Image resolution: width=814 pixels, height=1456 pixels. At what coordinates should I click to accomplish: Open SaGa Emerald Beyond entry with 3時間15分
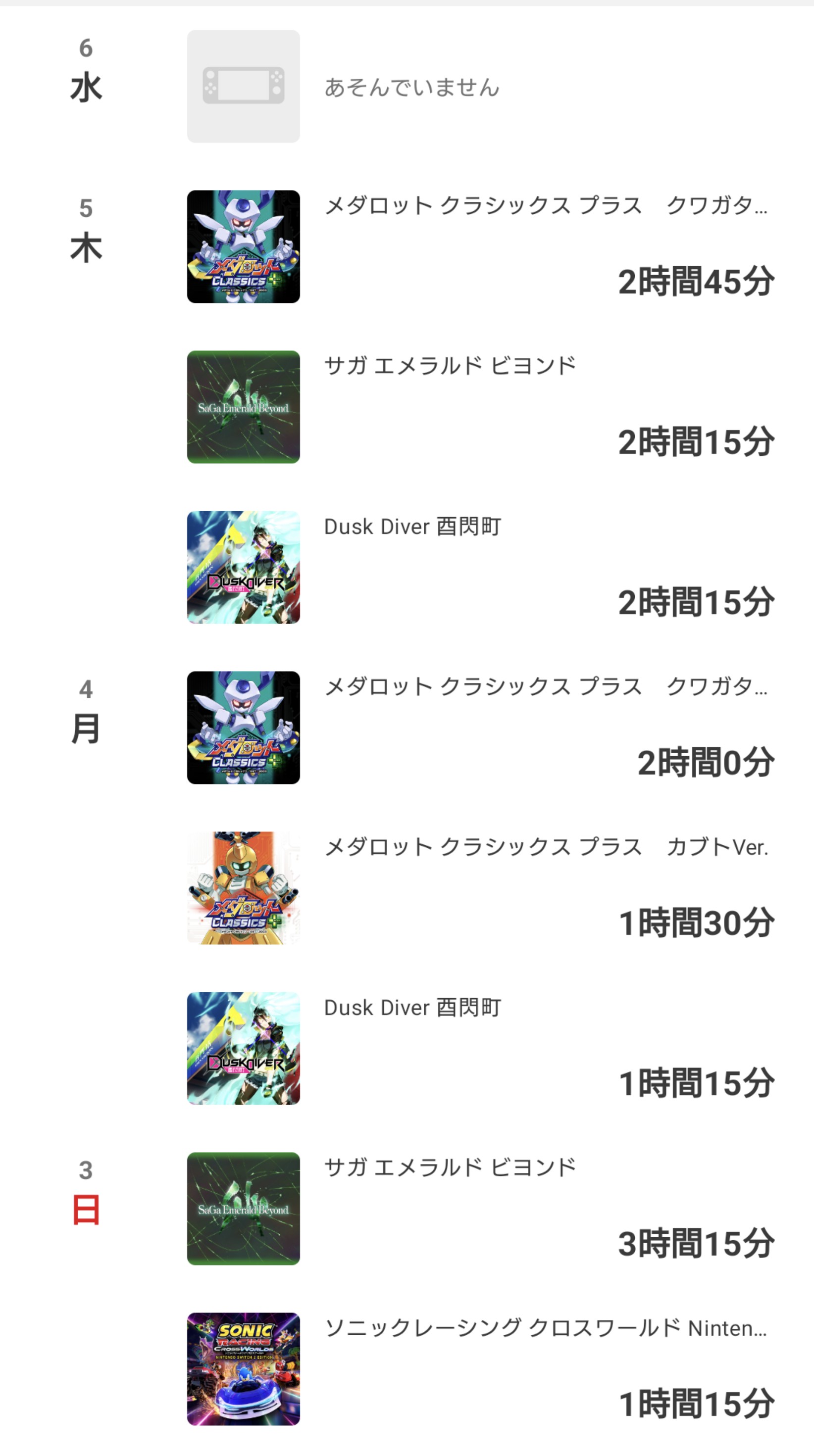click(481, 1209)
